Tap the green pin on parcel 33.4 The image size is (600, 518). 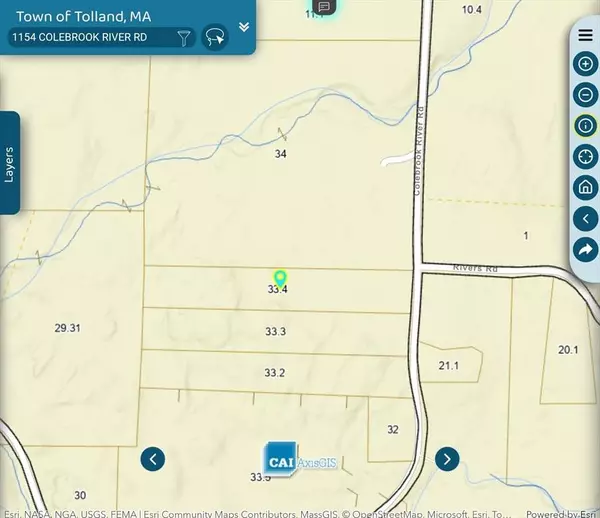[x=280, y=277]
